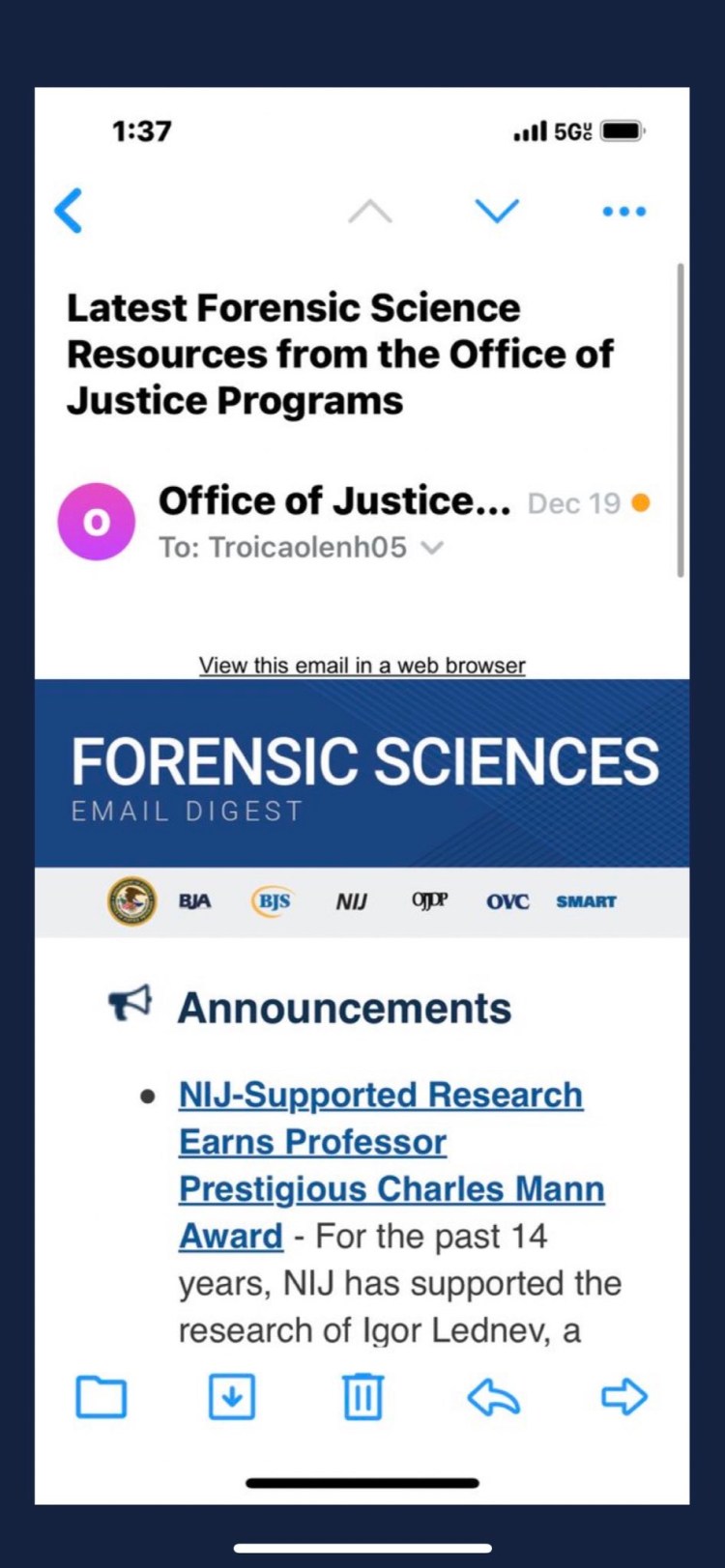The height and width of the screenshot is (1568, 725).
Task: Archive this email
Action: click(x=232, y=1397)
